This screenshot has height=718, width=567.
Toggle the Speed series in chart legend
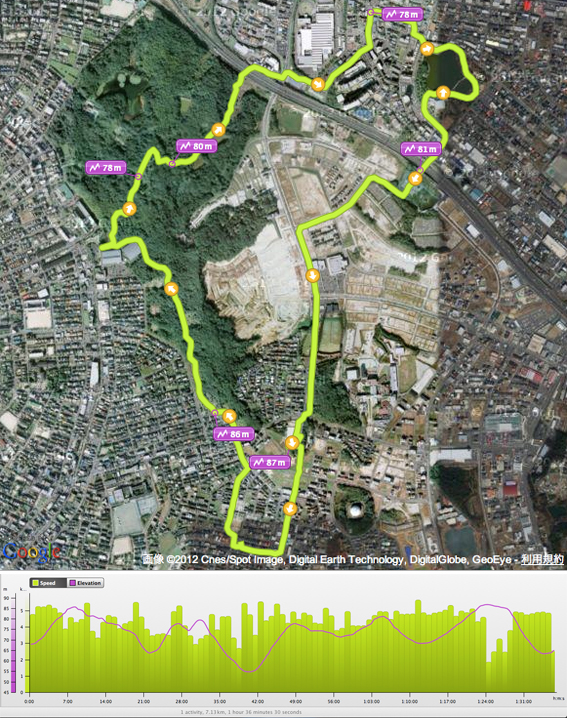[48, 583]
